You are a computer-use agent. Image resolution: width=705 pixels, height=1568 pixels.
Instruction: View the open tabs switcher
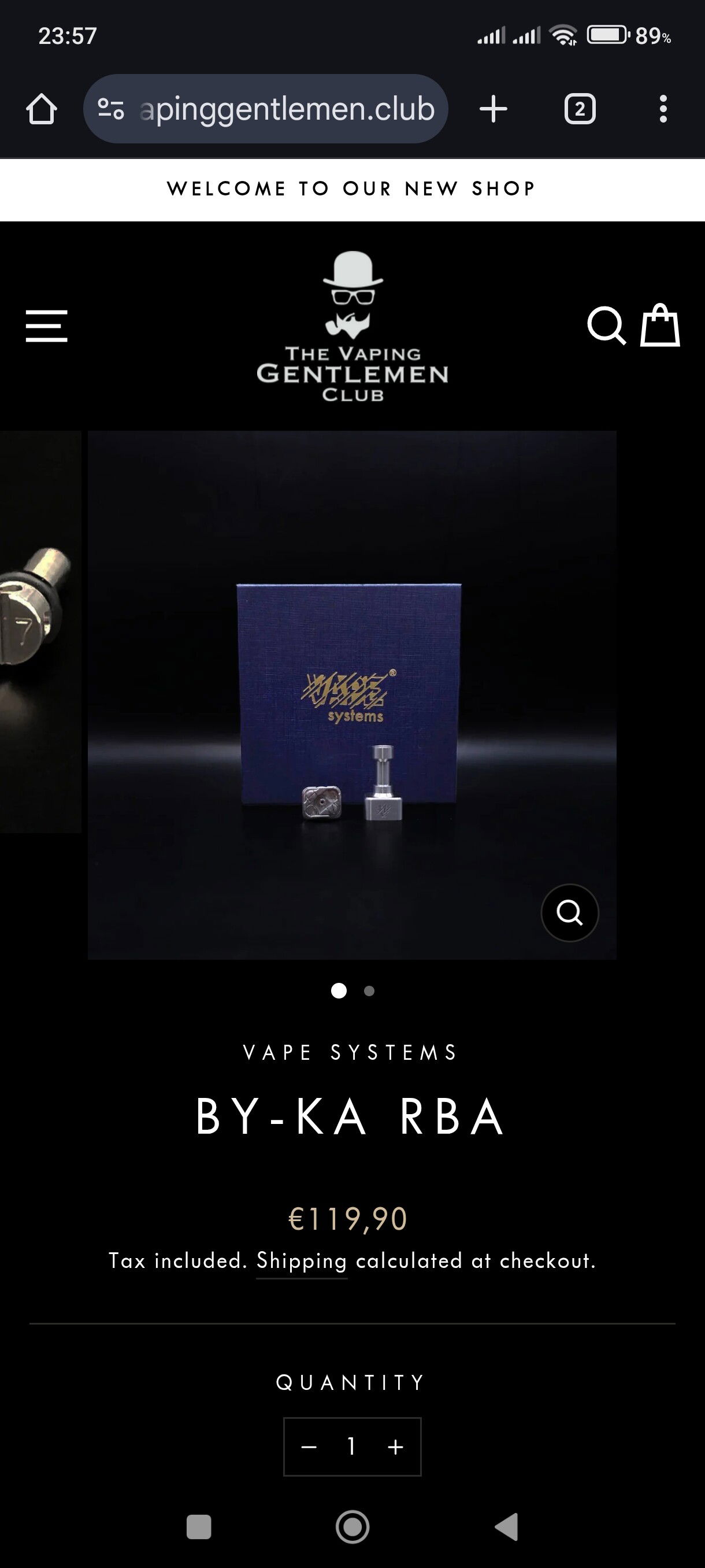click(580, 109)
